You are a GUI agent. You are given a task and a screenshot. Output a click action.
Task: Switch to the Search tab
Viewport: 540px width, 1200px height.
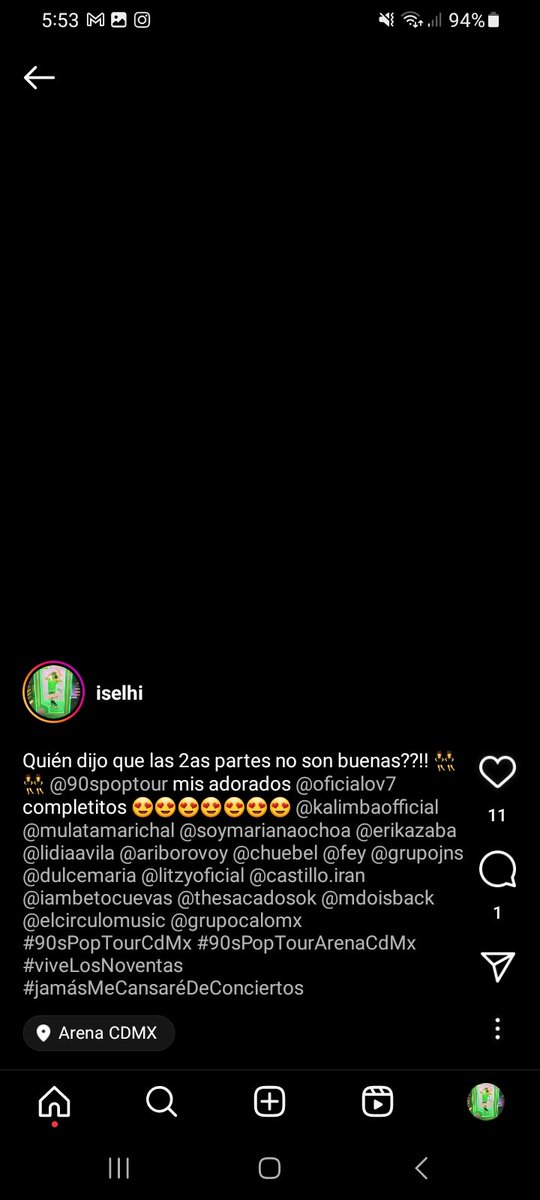[161, 1101]
